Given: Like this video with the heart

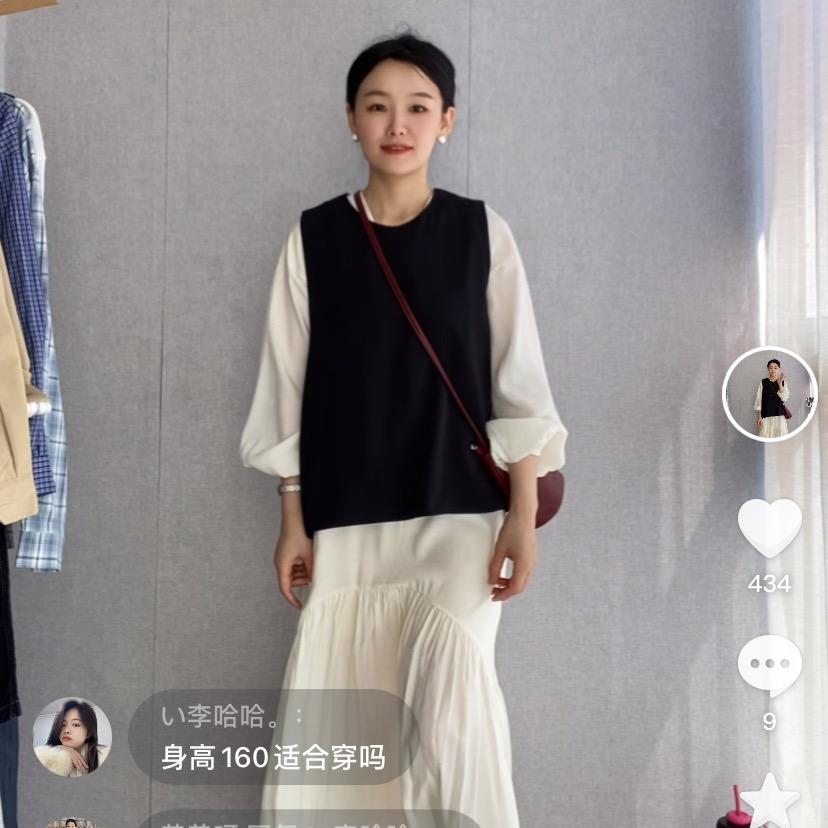Looking at the screenshot, I should tap(769, 528).
